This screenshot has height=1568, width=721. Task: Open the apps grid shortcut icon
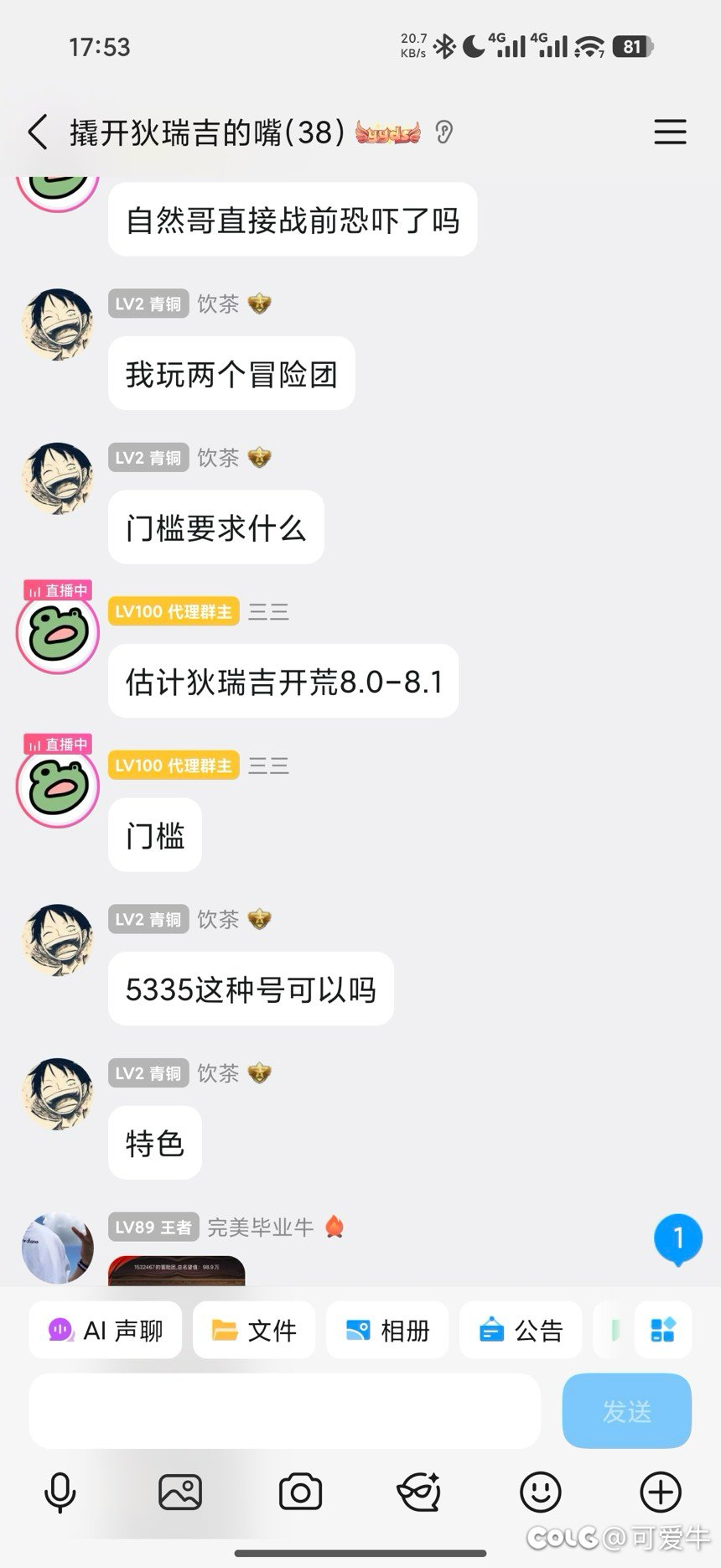point(662,1330)
